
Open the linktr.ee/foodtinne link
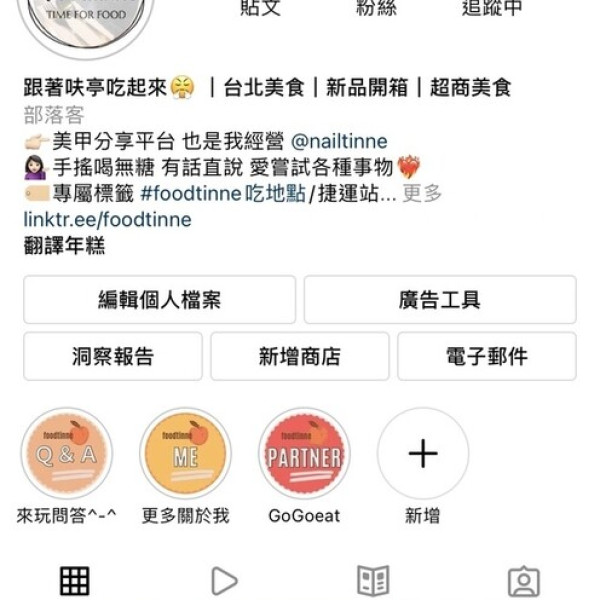(x=107, y=219)
